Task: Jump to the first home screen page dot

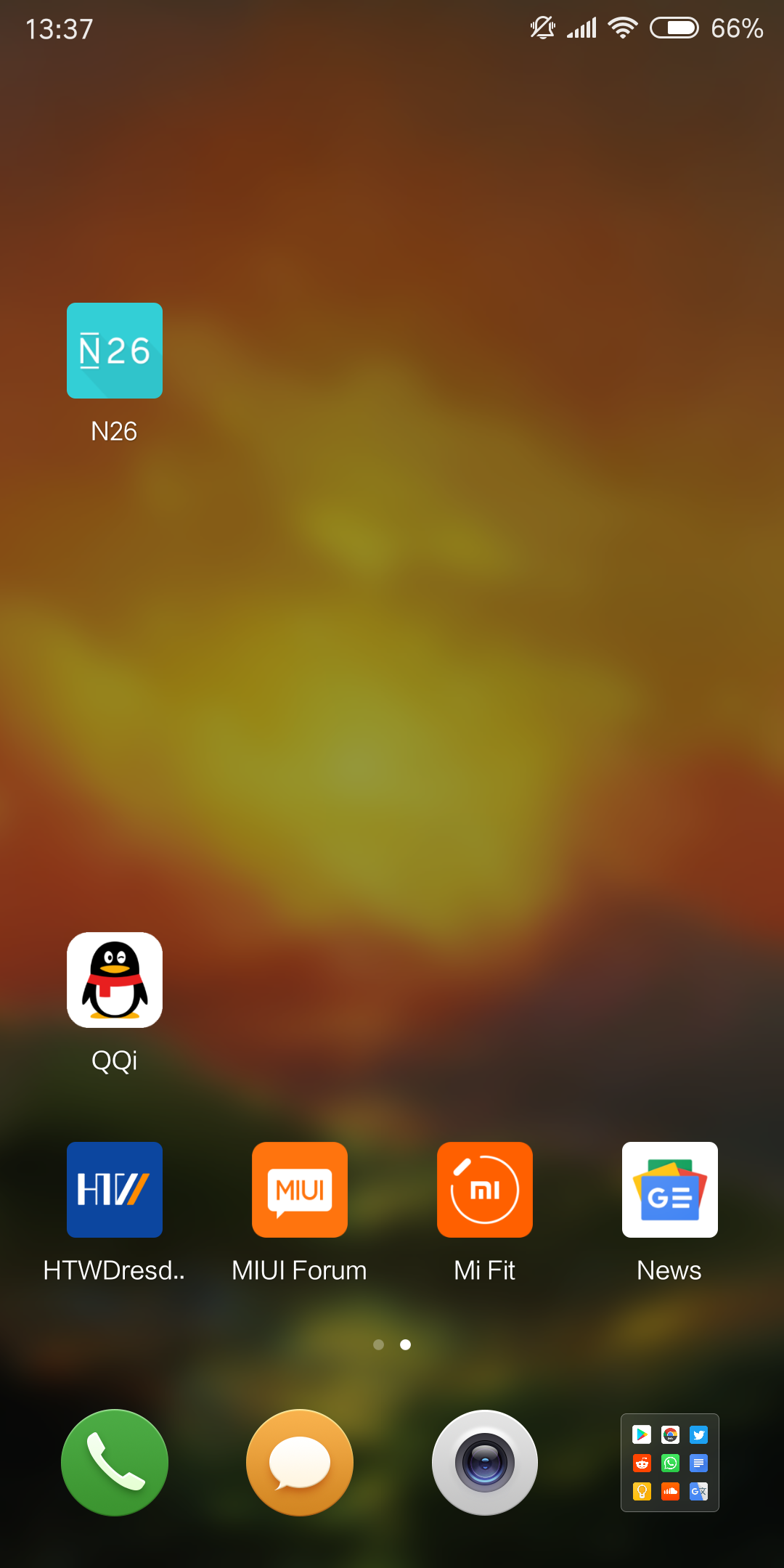Action: click(x=378, y=1344)
